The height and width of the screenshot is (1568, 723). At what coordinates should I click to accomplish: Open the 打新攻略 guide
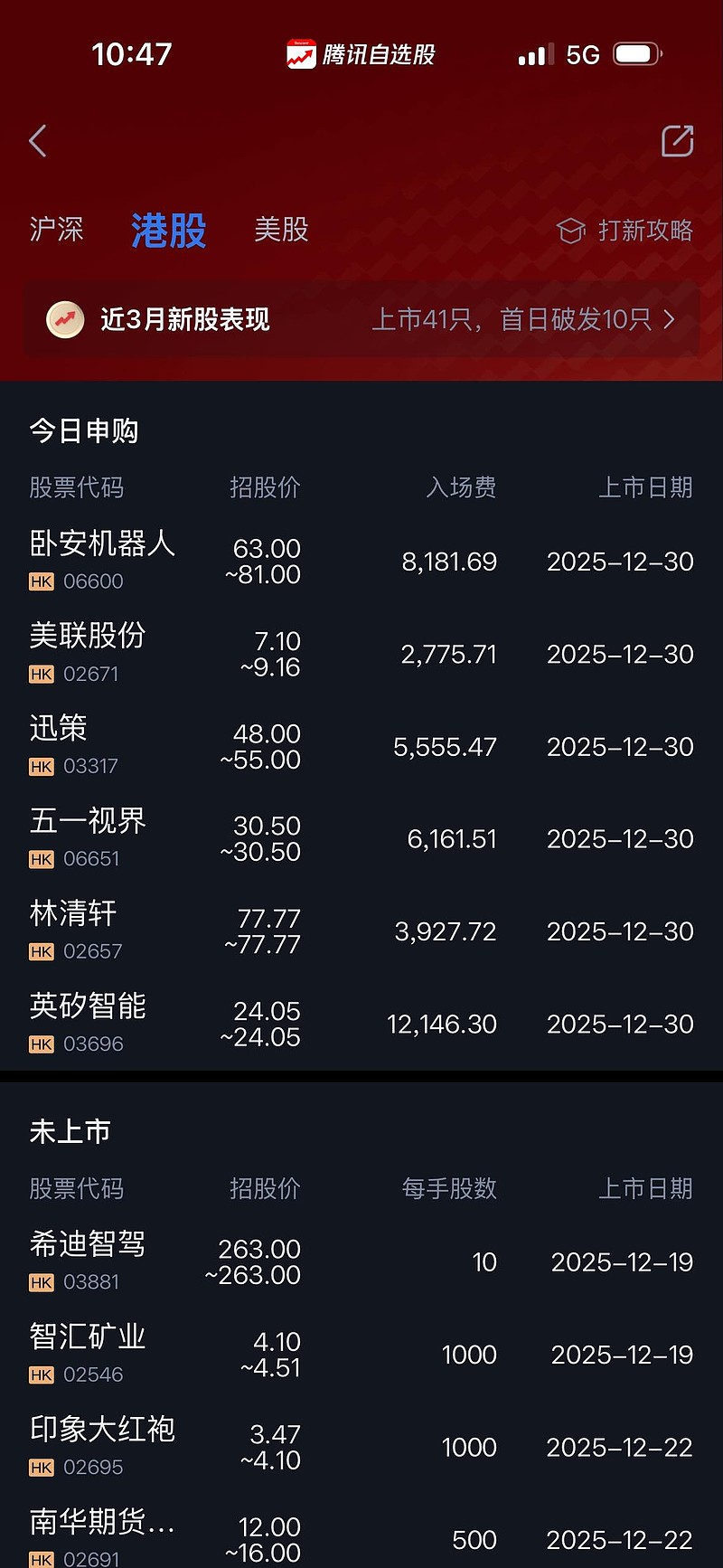click(x=625, y=231)
